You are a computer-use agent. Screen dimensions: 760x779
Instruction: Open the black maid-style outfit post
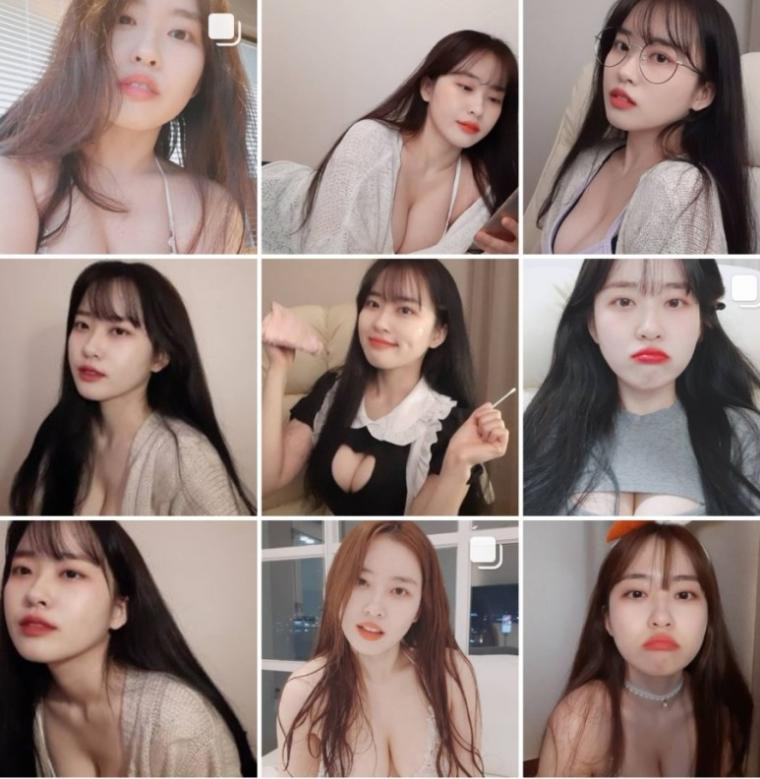coord(390,387)
